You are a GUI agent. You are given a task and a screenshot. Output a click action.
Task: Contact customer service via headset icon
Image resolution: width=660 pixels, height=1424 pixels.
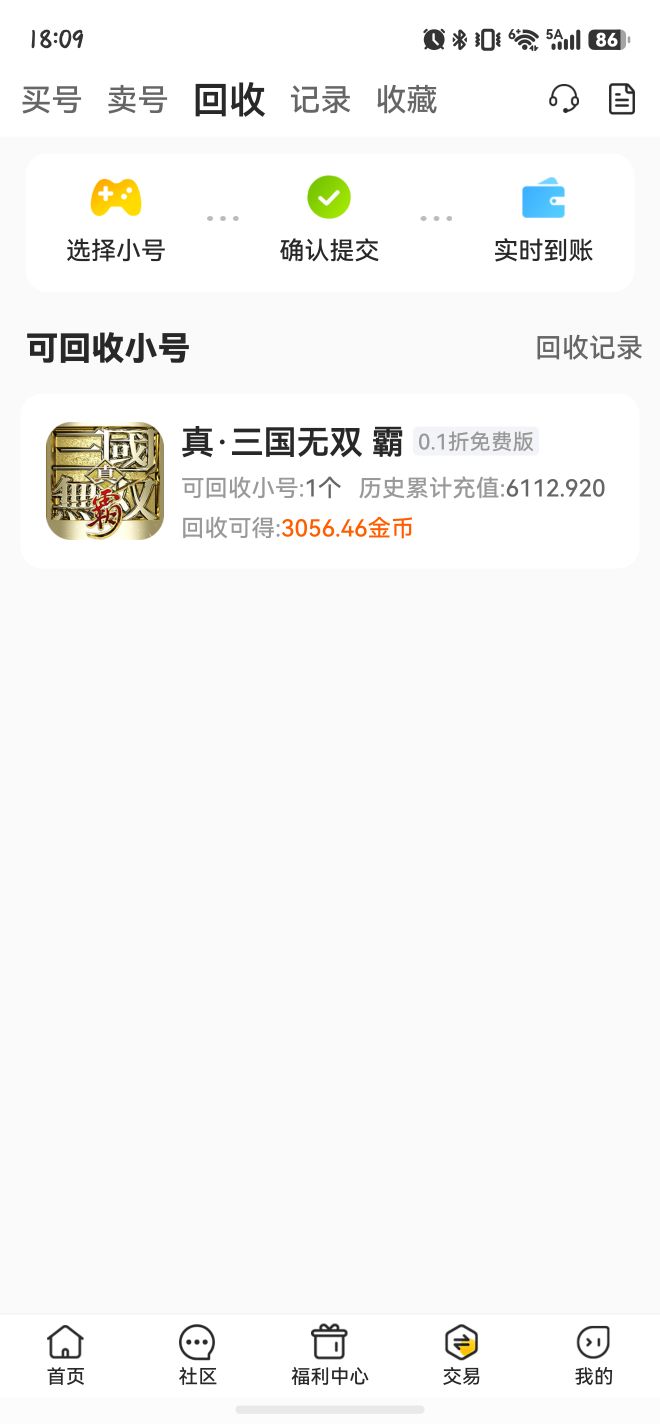[564, 99]
